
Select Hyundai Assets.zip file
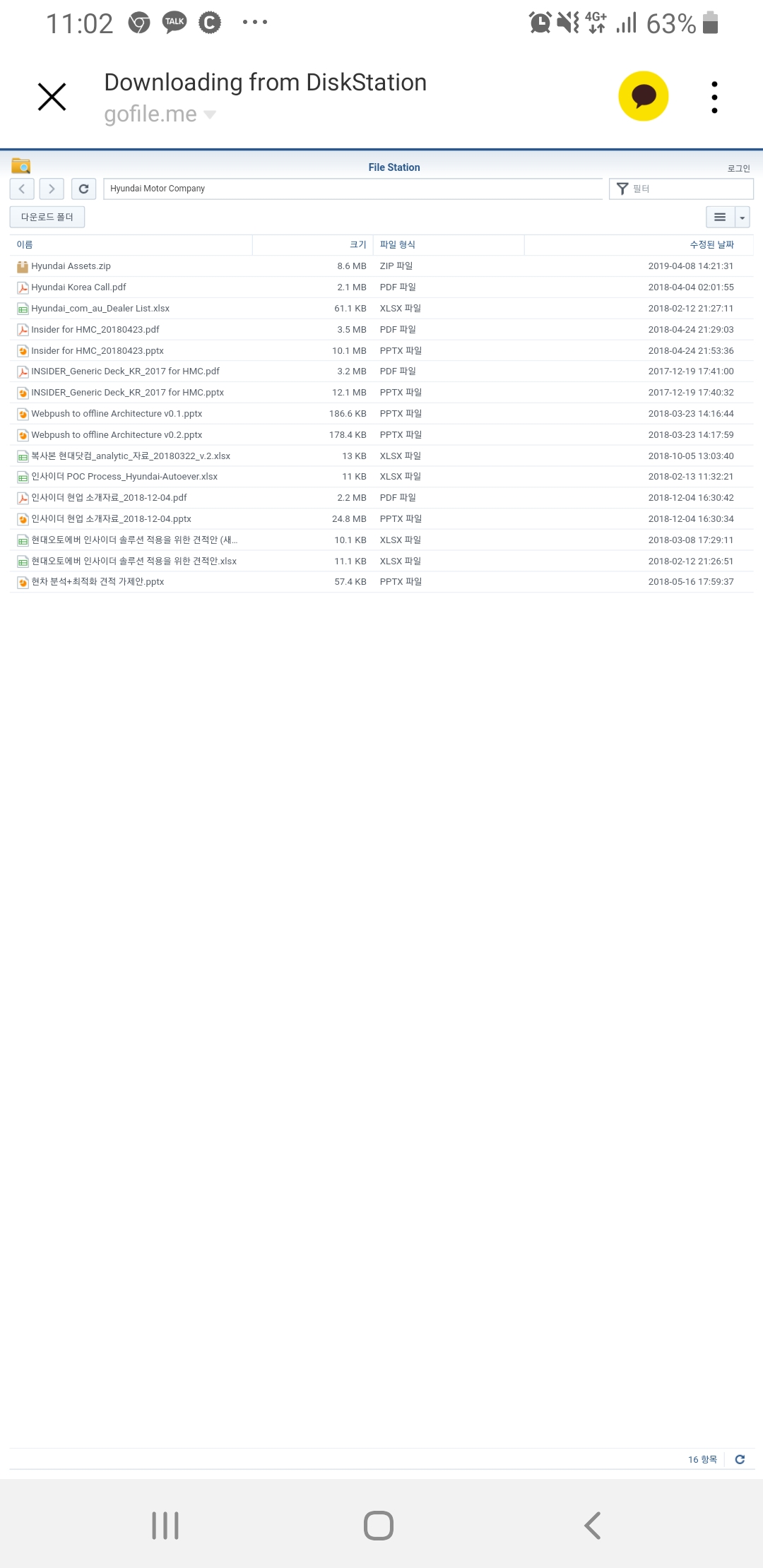coord(71,266)
